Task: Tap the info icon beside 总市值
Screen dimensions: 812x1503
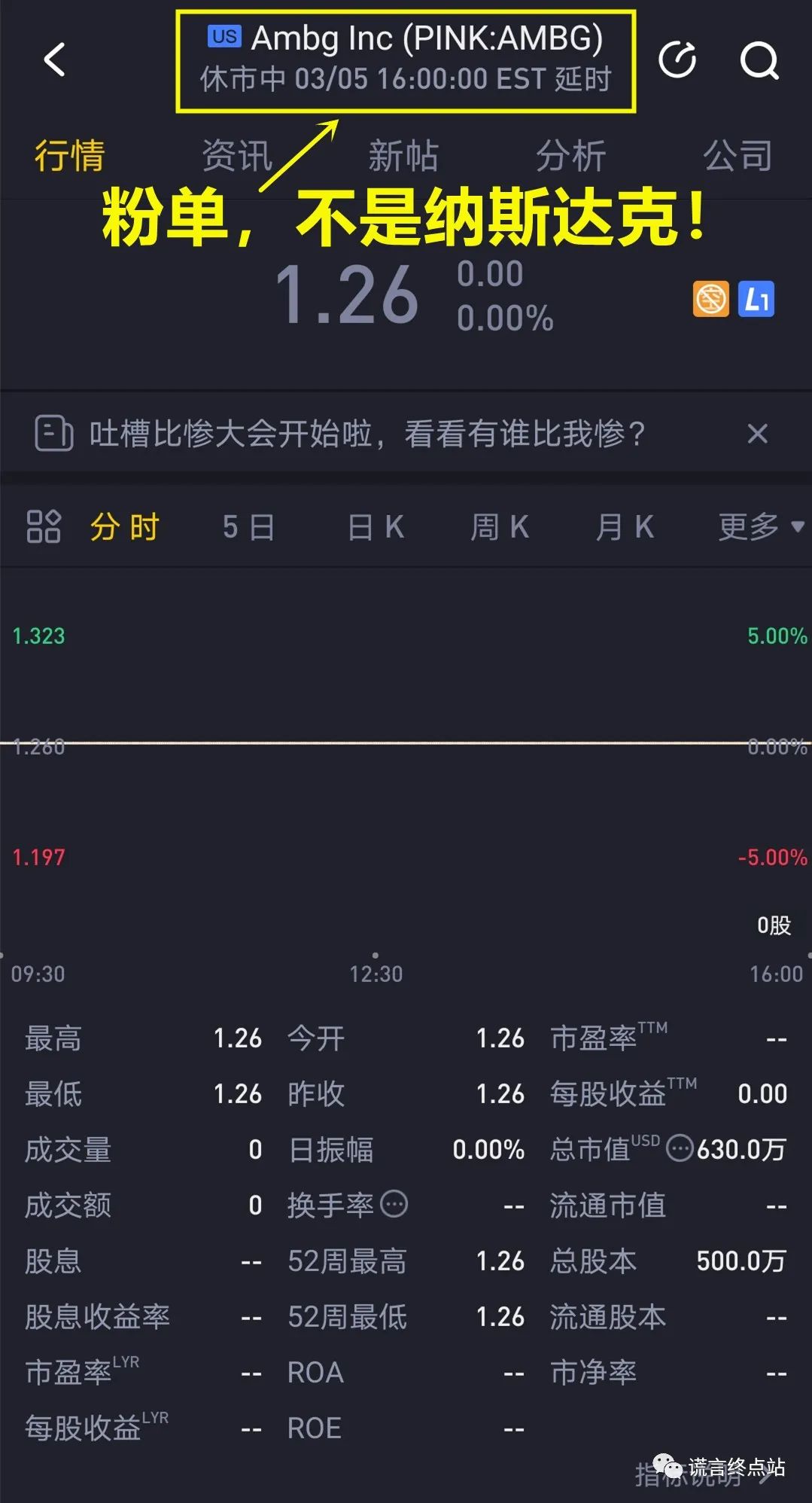Action: pyautogui.click(x=680, y=1148)
